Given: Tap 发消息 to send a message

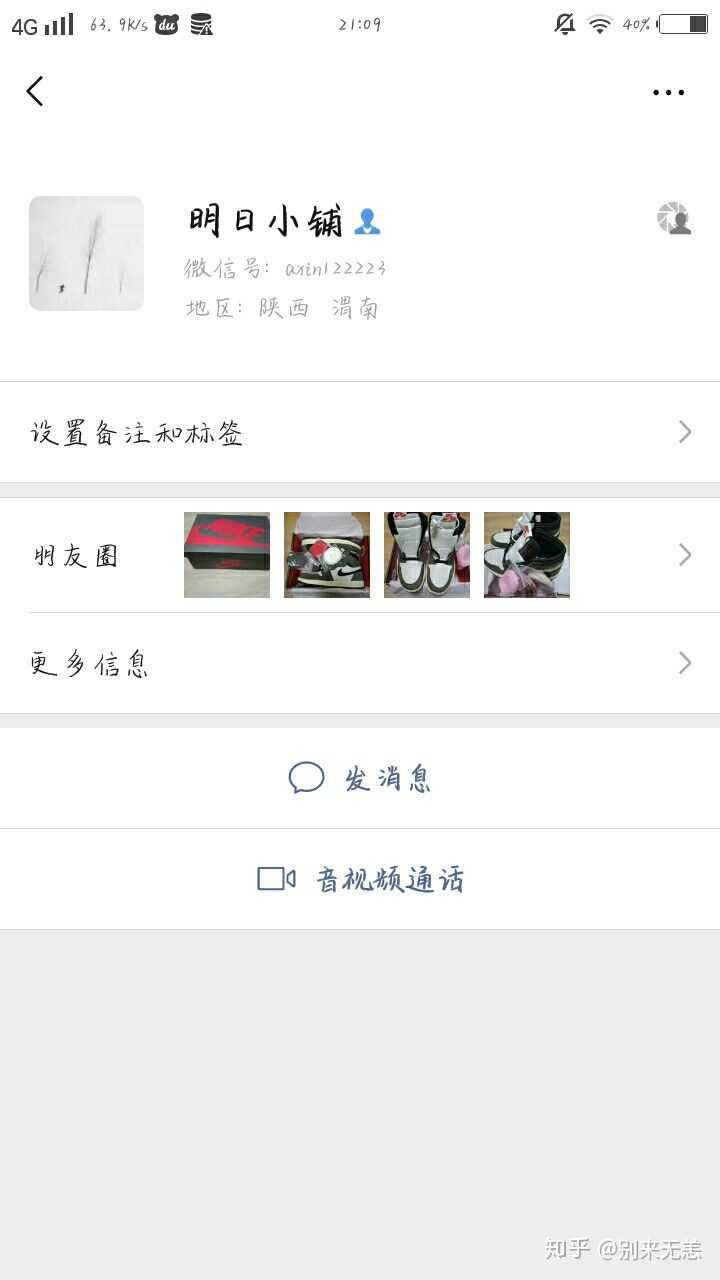Looking at the screenshot, I should 360,778.
